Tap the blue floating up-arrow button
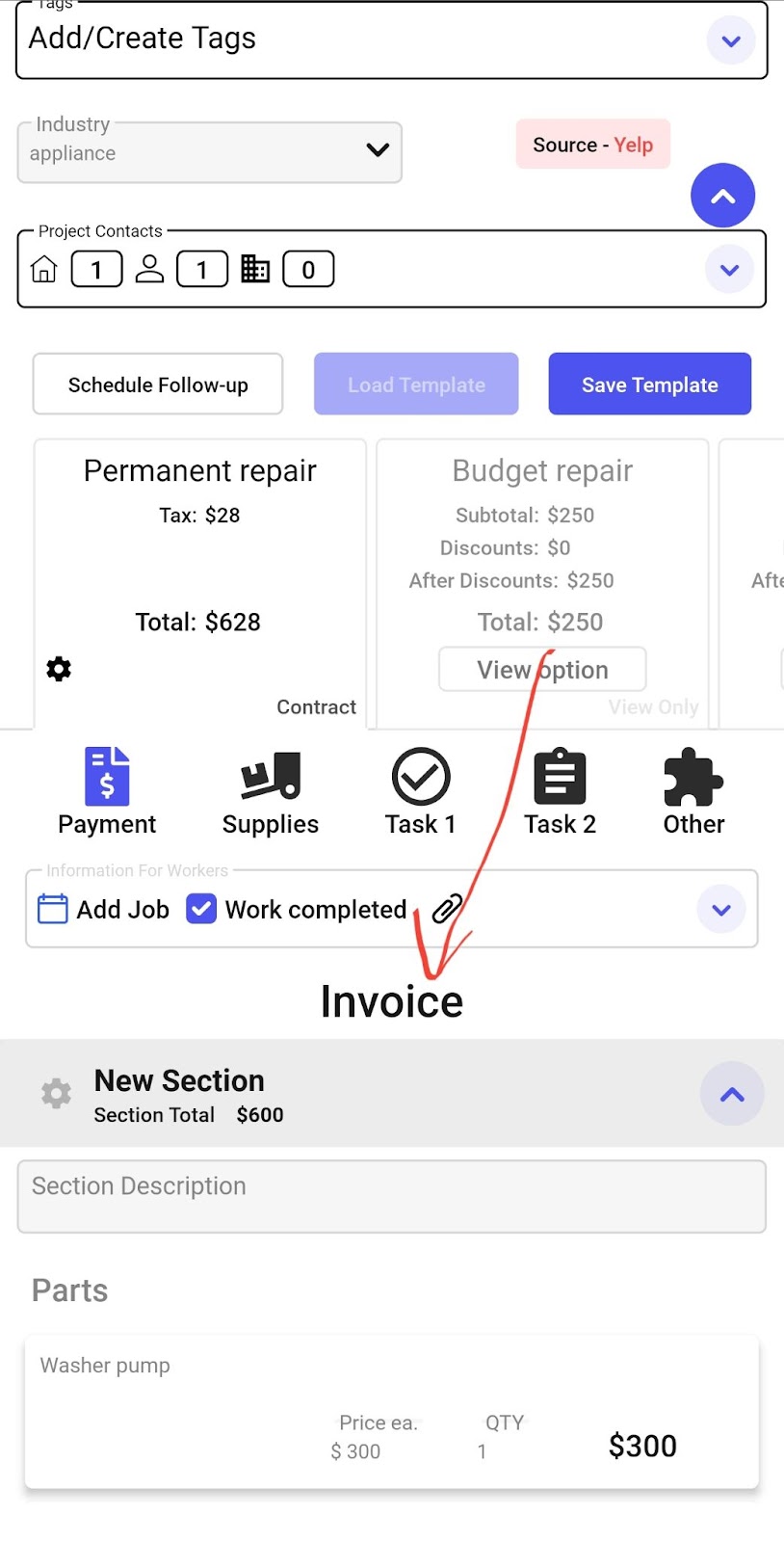The image size is (784, 1542). point(722,196)
